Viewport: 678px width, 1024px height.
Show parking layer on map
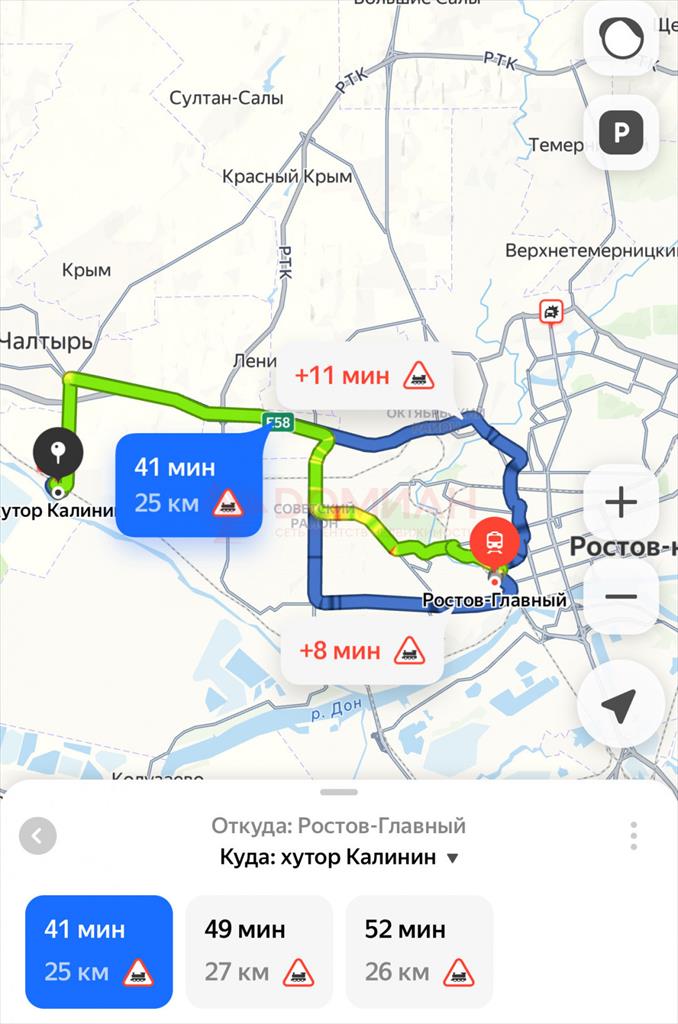[621, 133]
